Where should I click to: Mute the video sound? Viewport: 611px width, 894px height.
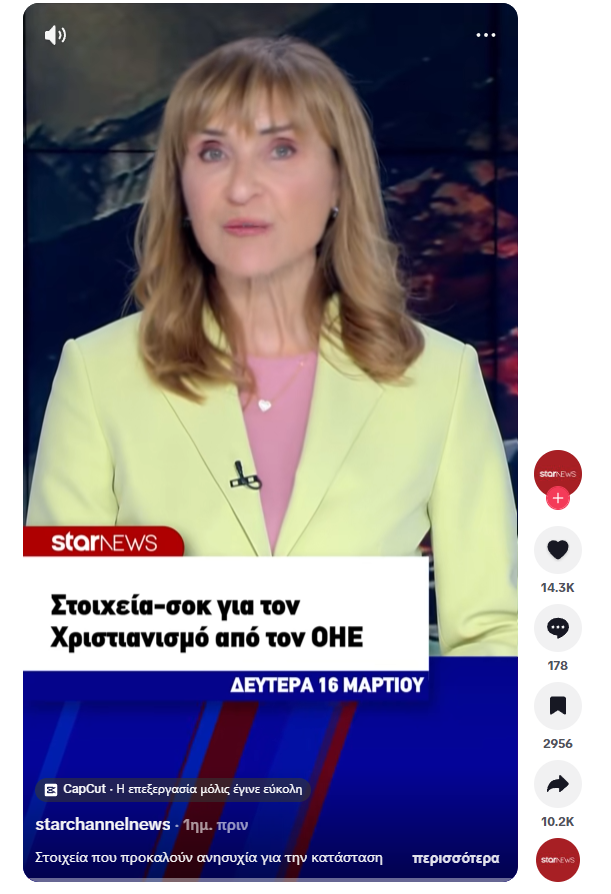pos(55,35)
